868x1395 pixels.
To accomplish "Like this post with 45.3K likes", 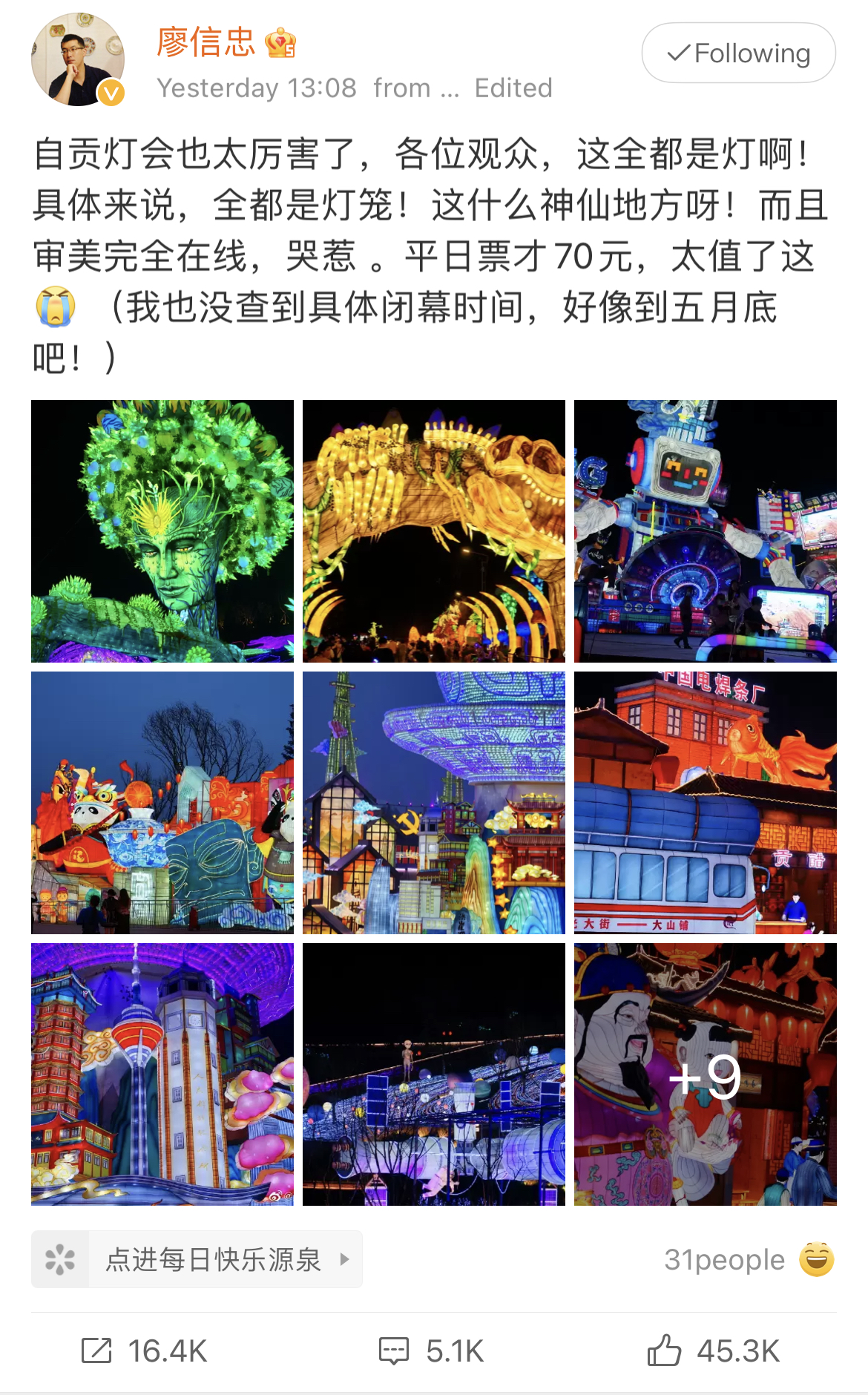I will (714, 1351).
